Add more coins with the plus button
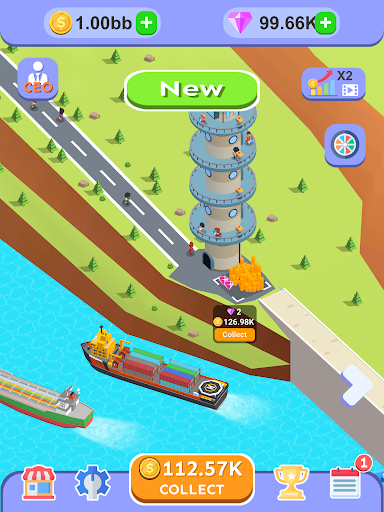The width and height of the screenshot is (384, 512). [x=146, y=23]
